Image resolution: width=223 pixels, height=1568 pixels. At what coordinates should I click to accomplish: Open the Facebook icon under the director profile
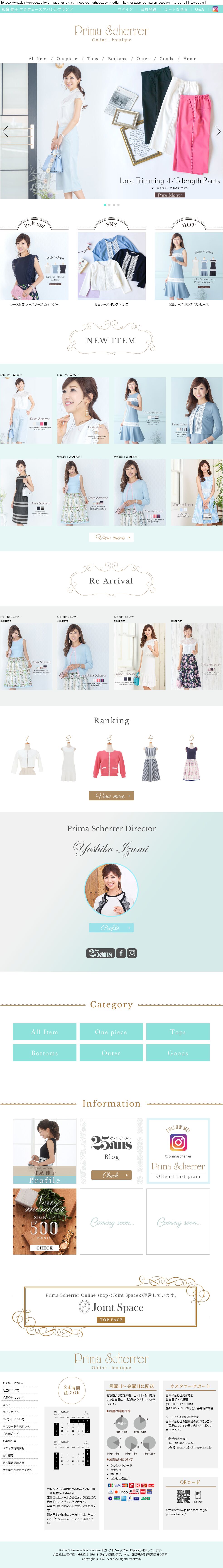121,953
